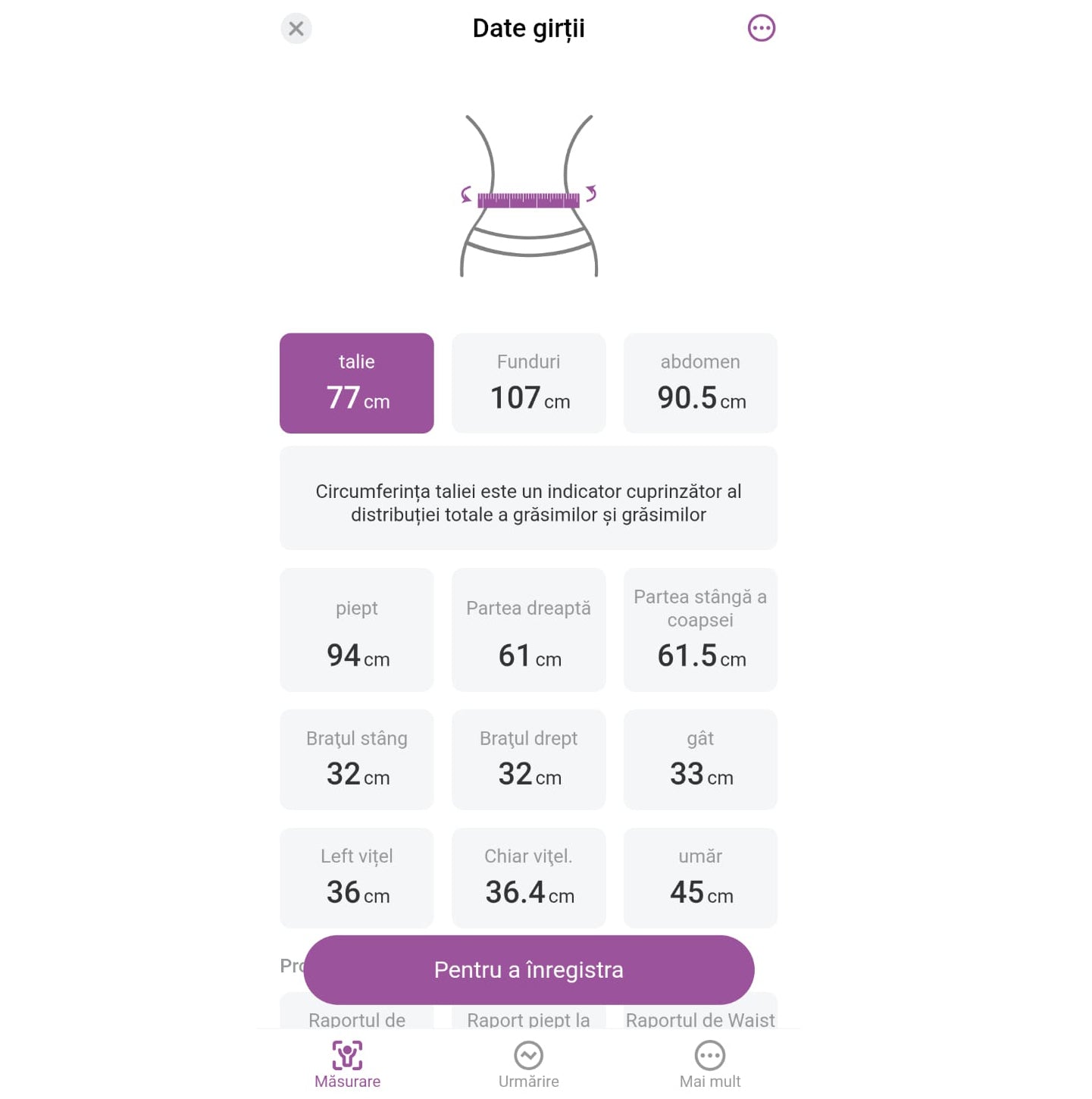The width and height of the screenshot is (1092, 1099).
Task: Select the umăr measurement card
Action: 700,877
